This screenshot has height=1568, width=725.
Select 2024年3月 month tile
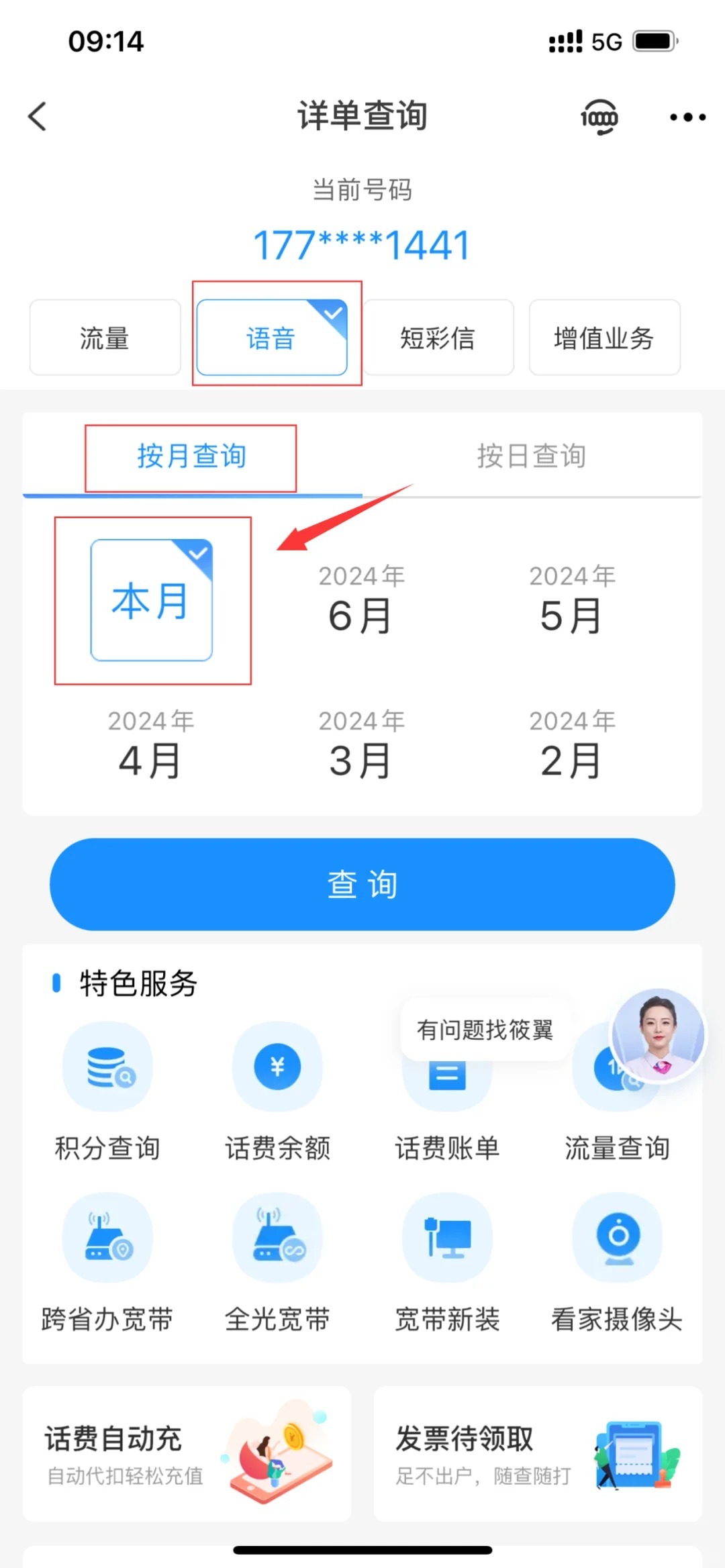pyautogui.click(x=361, y=744)
